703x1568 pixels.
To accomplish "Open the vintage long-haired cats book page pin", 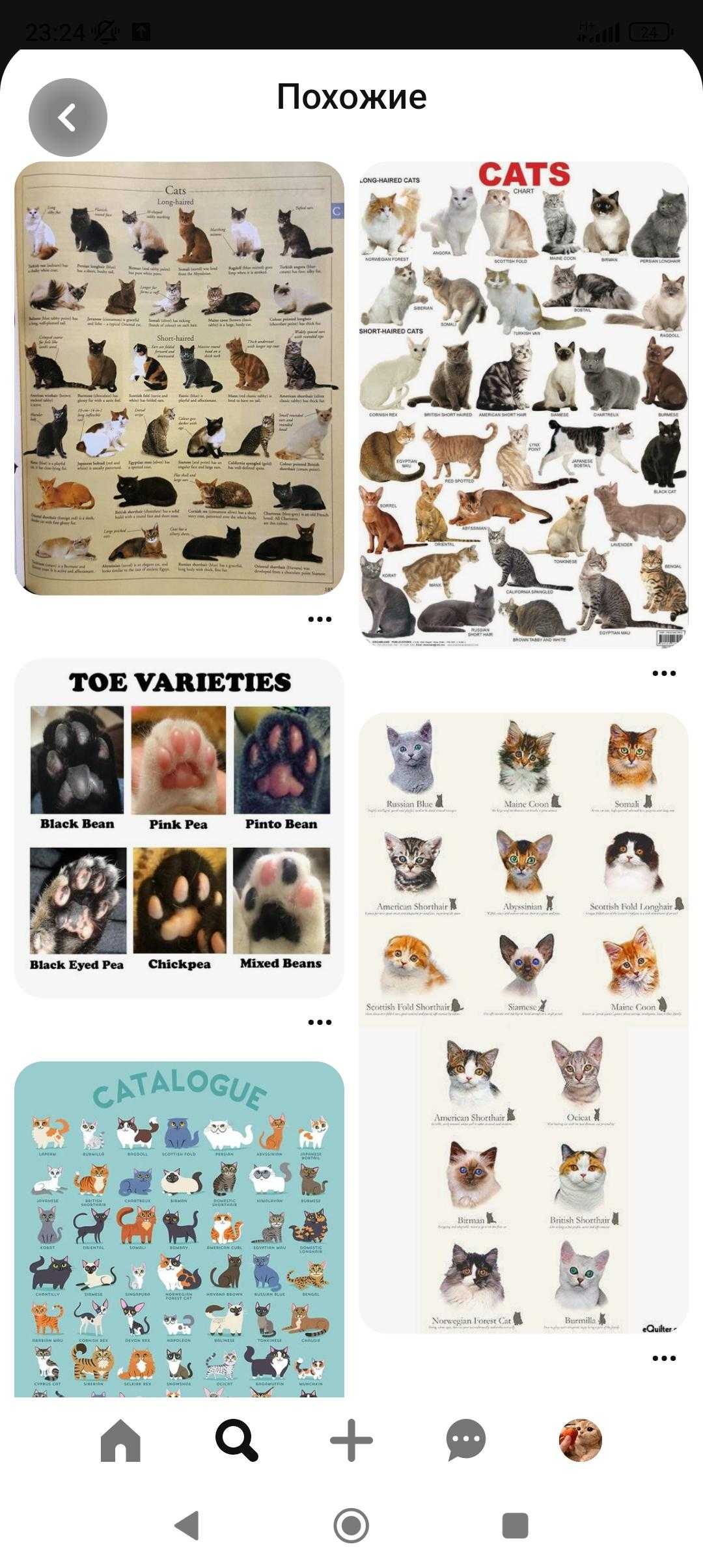I will click(179, 378).
